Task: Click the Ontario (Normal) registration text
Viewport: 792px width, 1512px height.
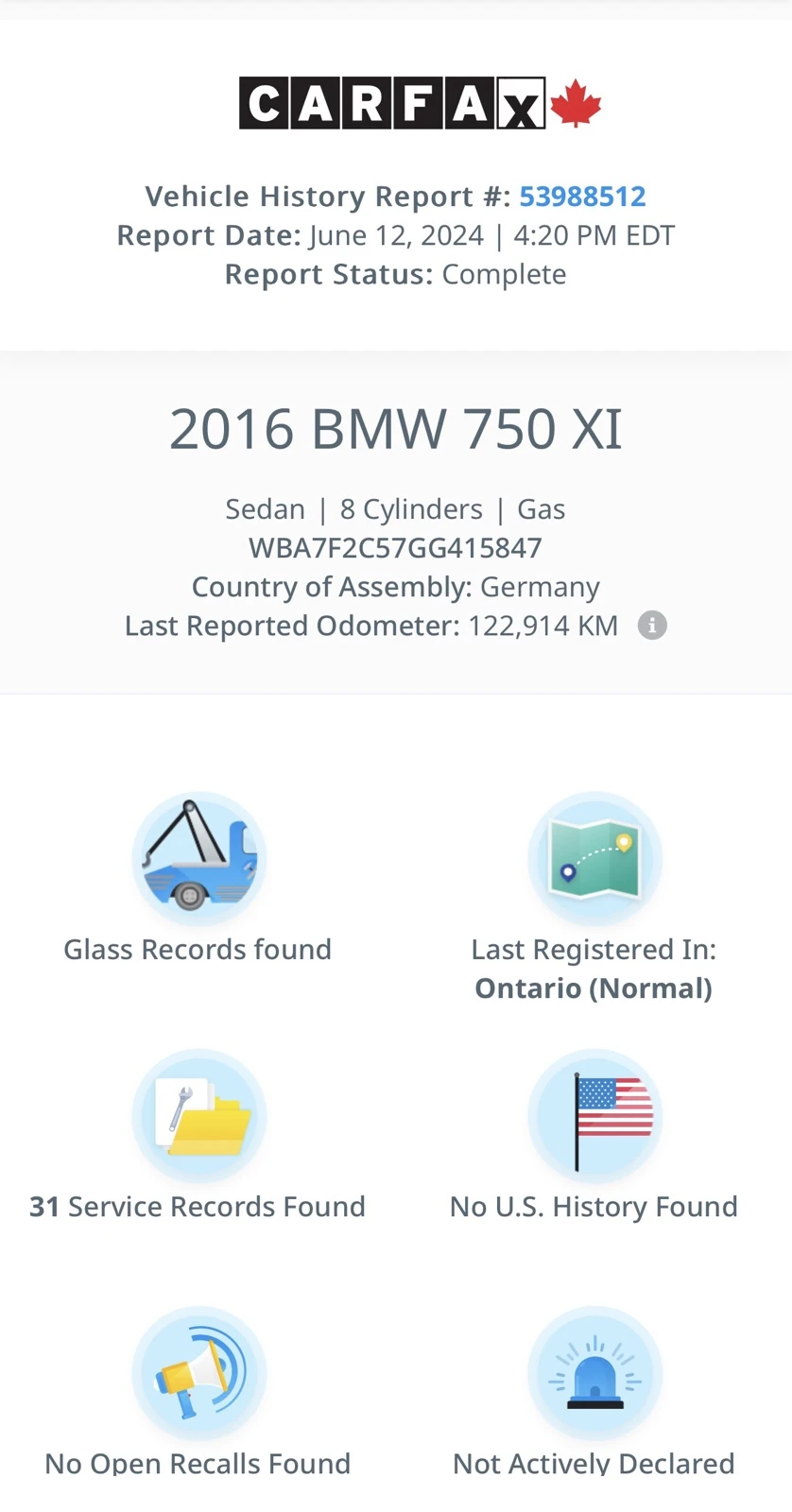Action: 594,988
